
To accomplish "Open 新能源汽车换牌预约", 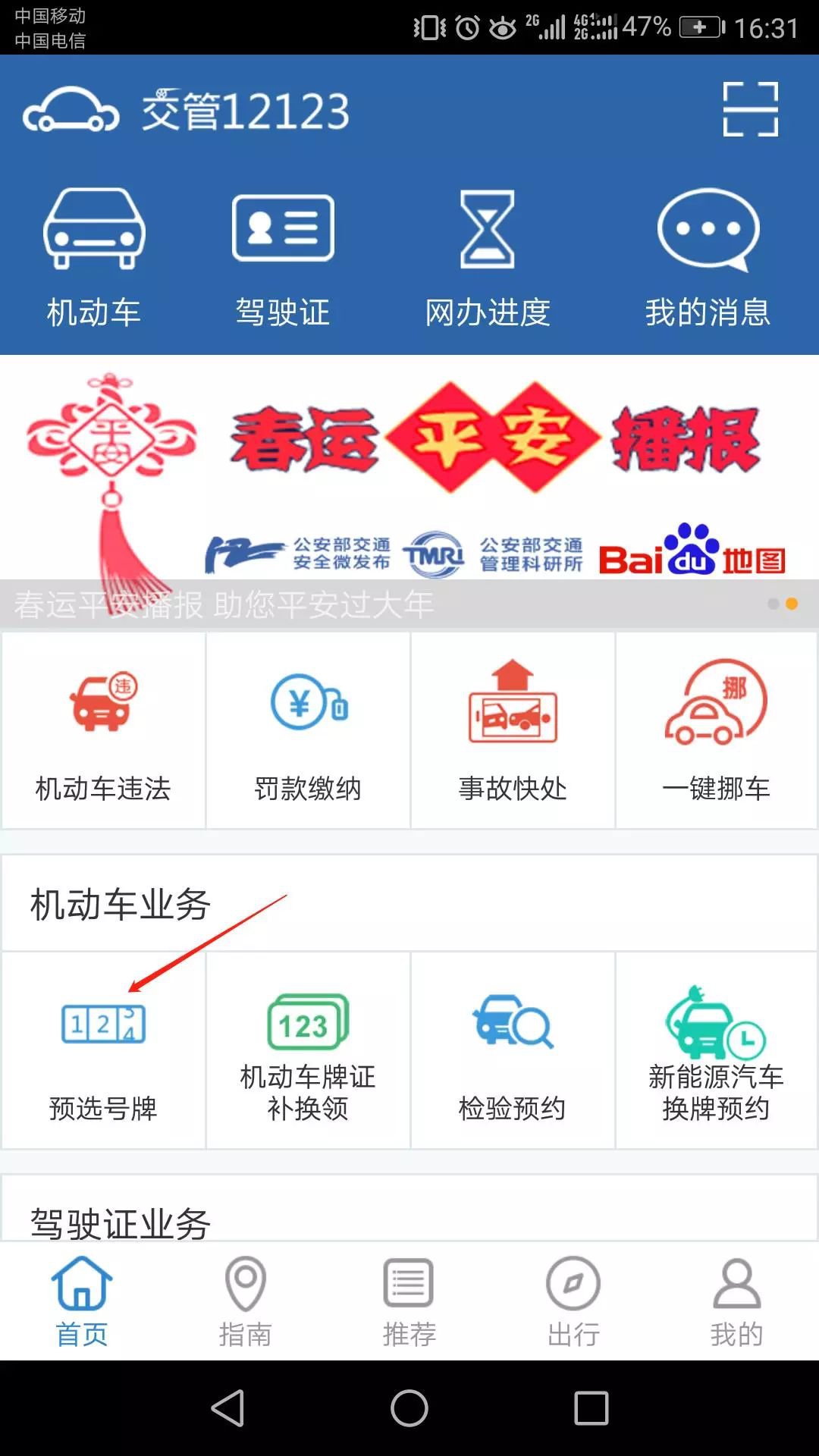I will (717, 1052).
